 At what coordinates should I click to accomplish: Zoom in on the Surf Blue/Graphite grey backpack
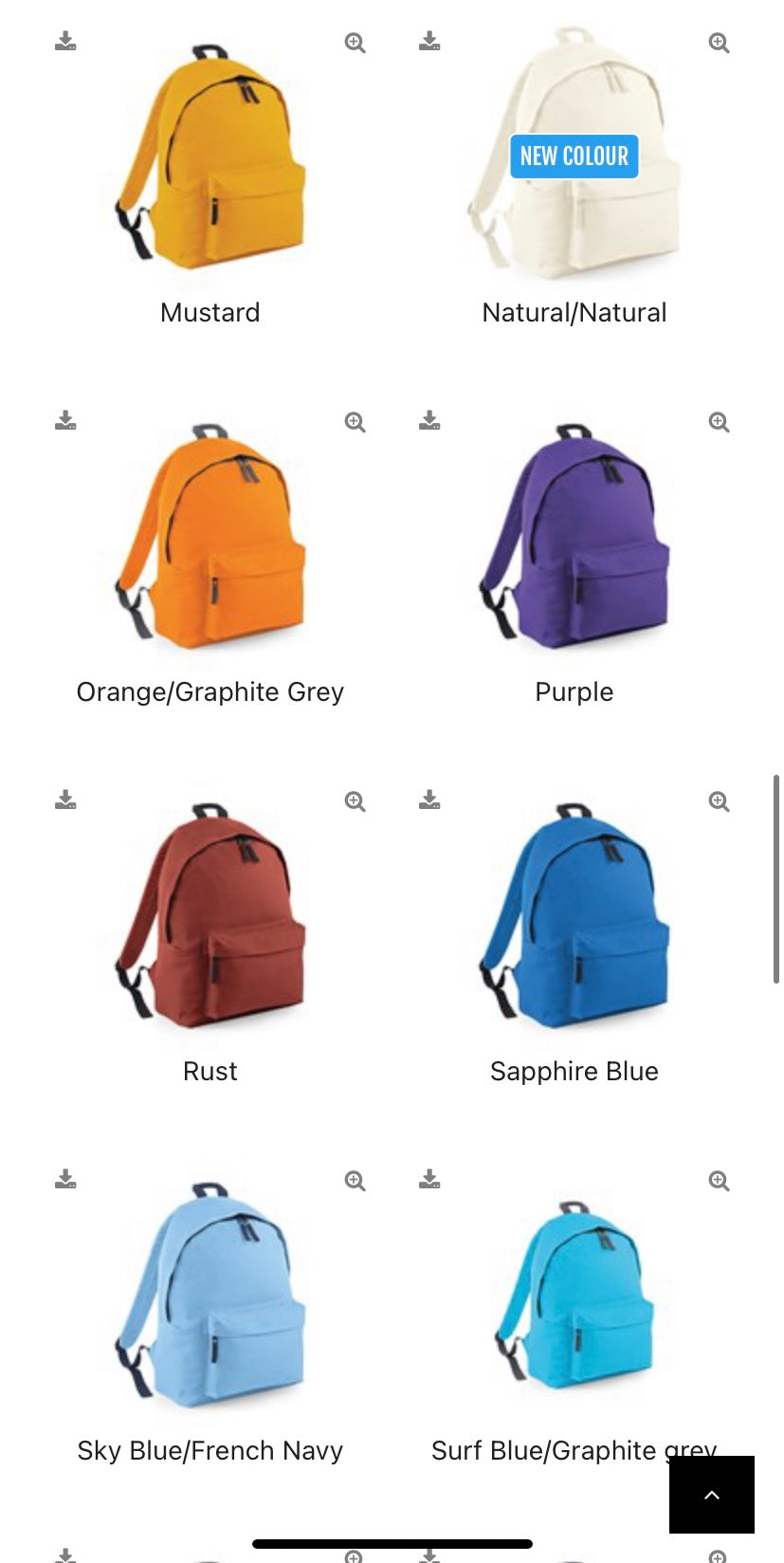coord(719,1181)
